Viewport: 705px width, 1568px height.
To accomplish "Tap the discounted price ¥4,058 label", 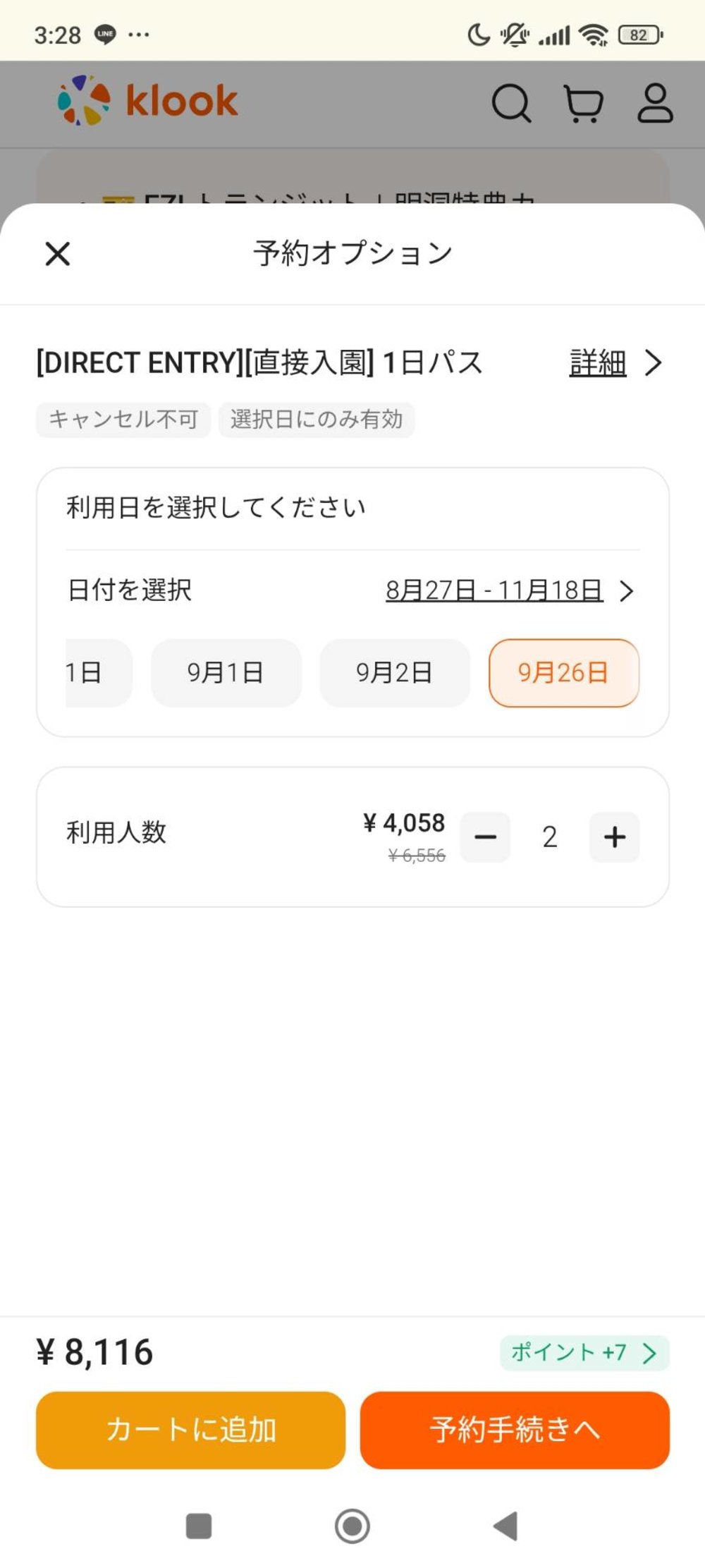I will [405, 823].
